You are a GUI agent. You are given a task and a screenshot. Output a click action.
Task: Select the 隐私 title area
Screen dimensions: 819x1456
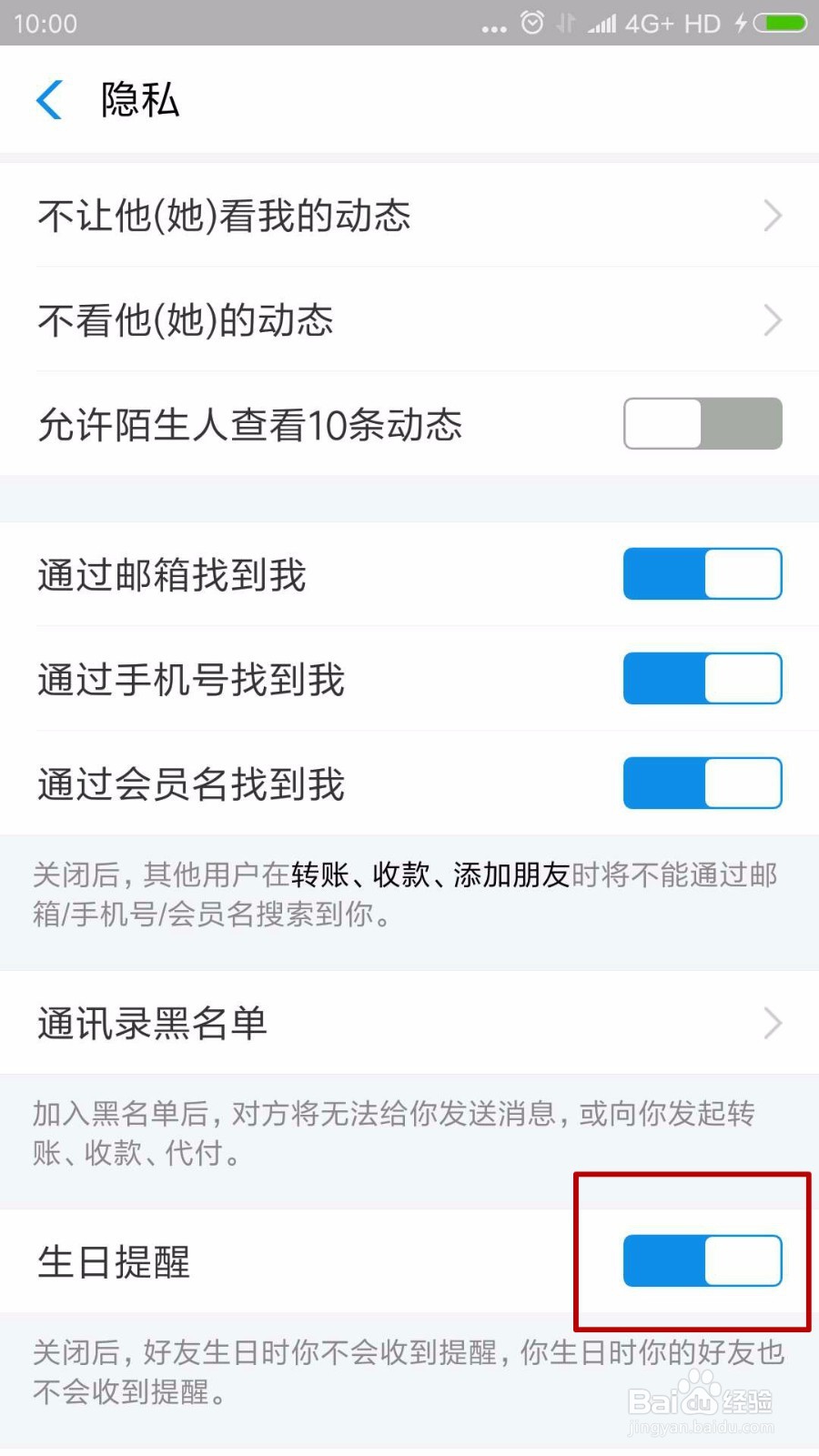pos(140,100)
